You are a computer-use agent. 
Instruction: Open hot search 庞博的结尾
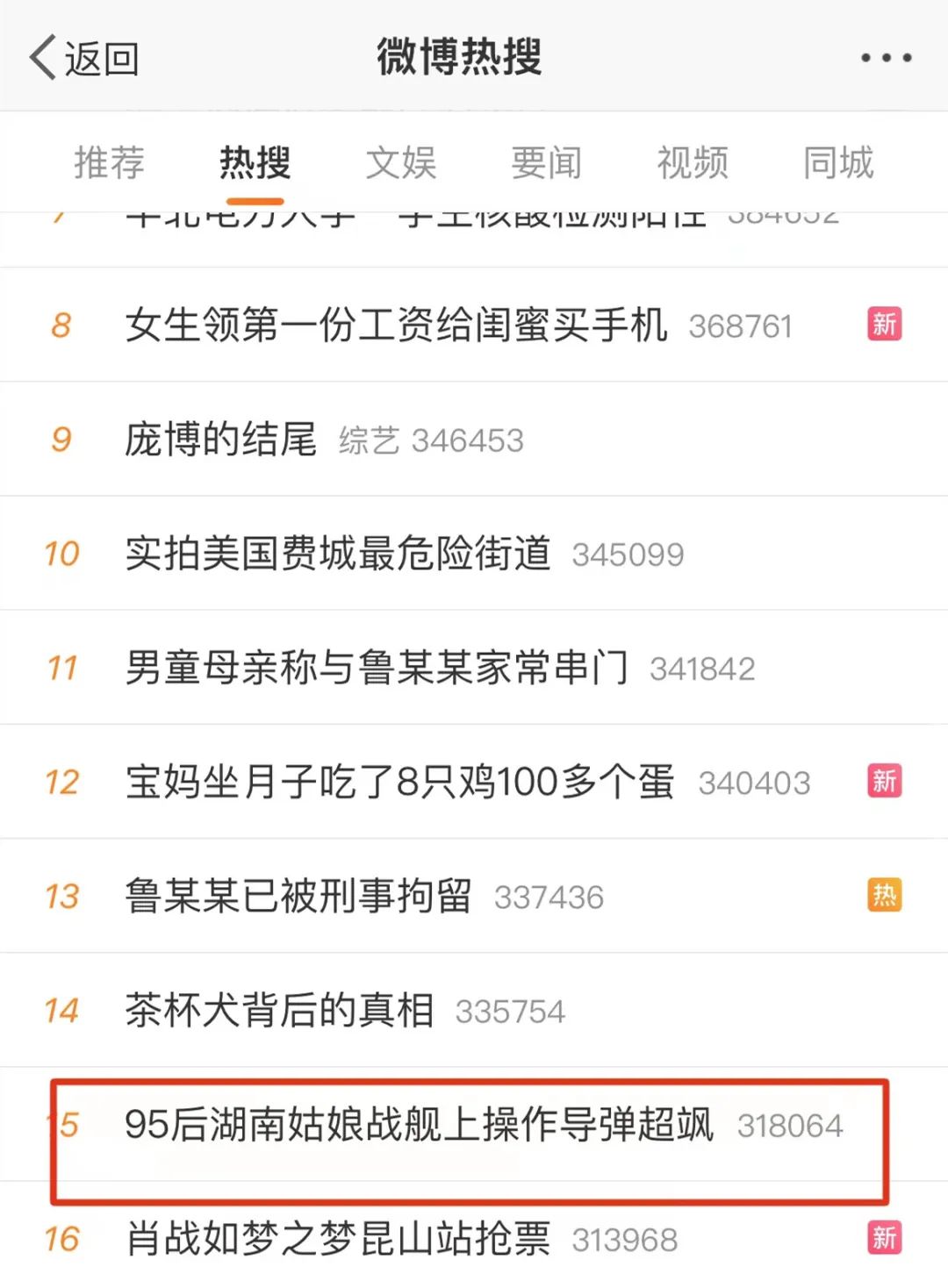pos(221,439)
